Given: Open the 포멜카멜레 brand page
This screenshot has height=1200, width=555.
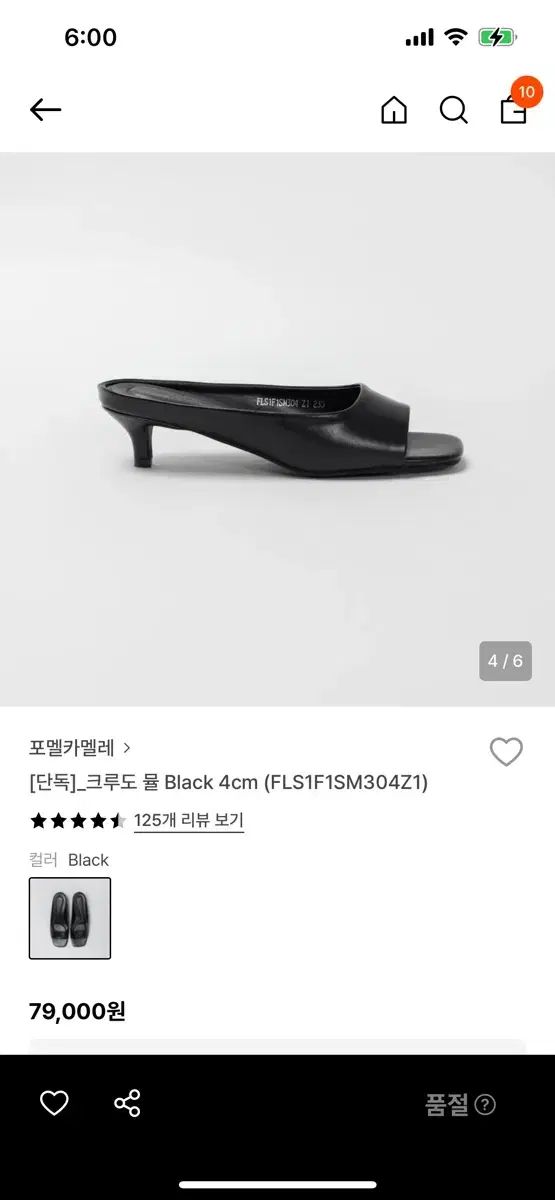Looking at the screenshot, I should point(80,747).
